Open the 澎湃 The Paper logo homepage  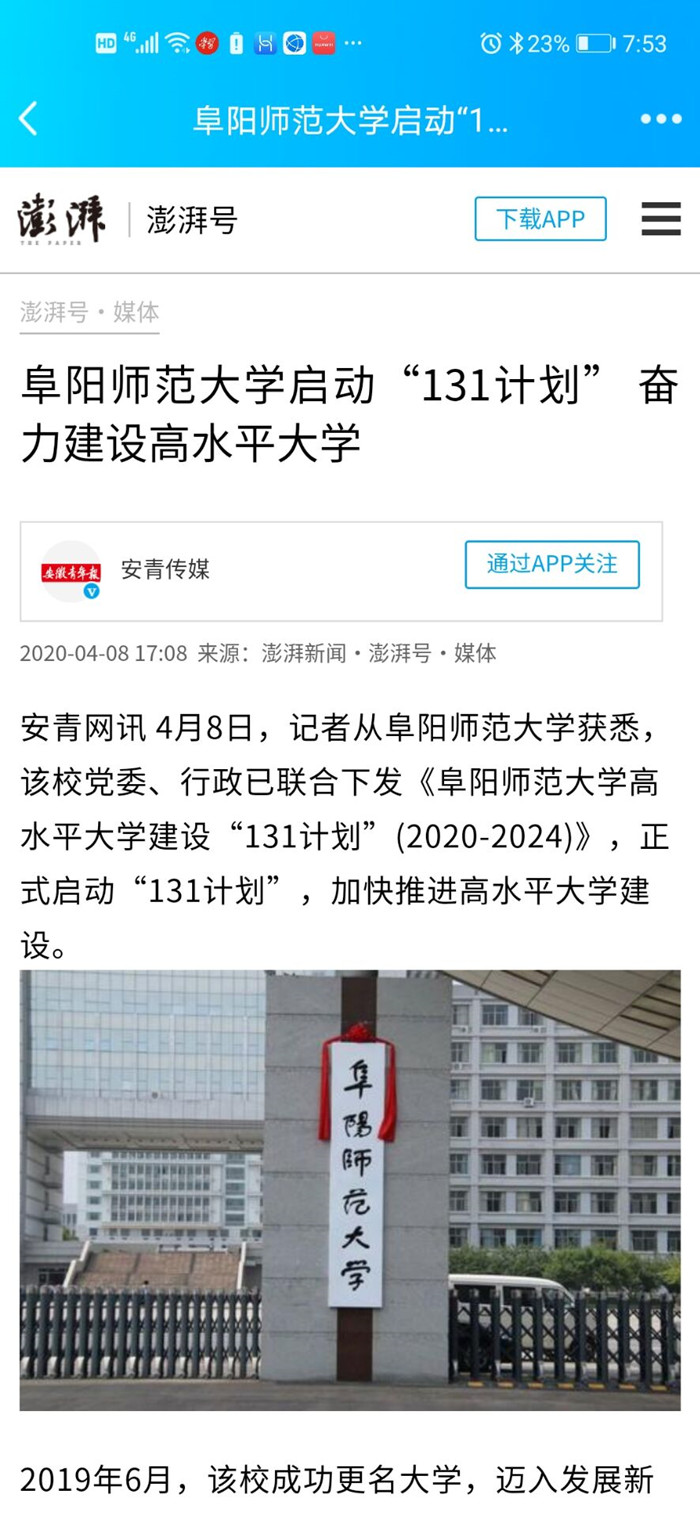(62, 219)
